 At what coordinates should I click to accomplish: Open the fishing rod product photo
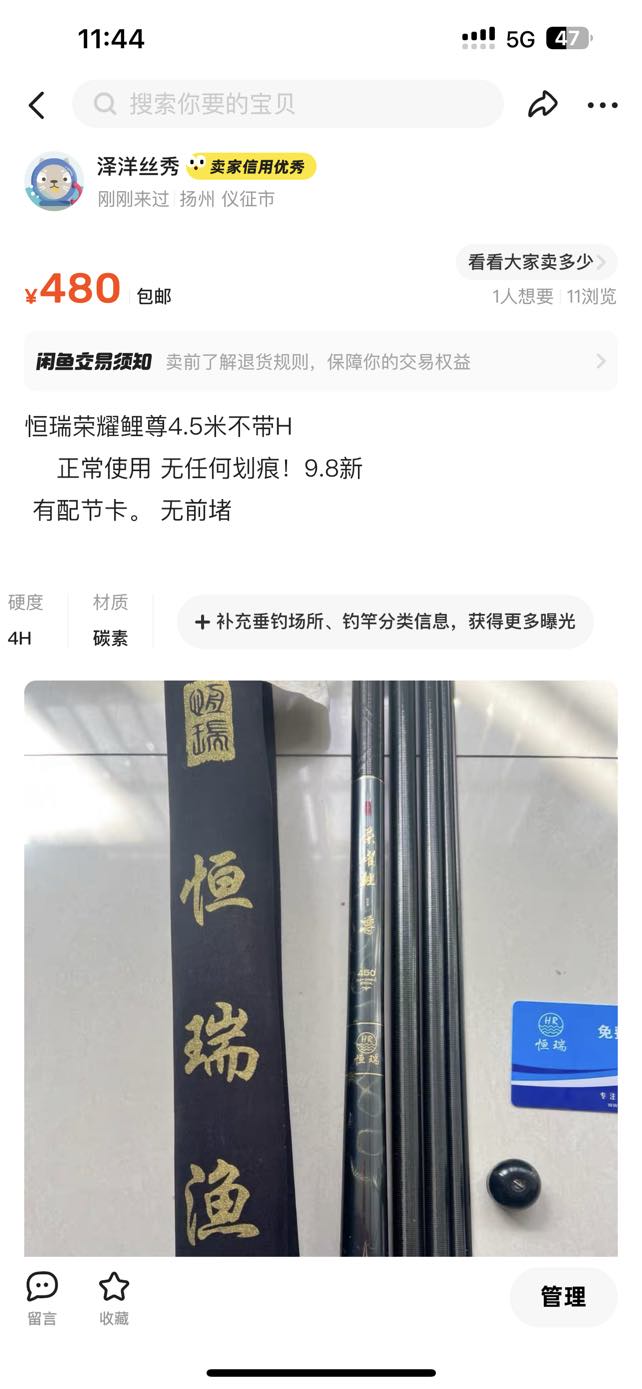[320, 967]
